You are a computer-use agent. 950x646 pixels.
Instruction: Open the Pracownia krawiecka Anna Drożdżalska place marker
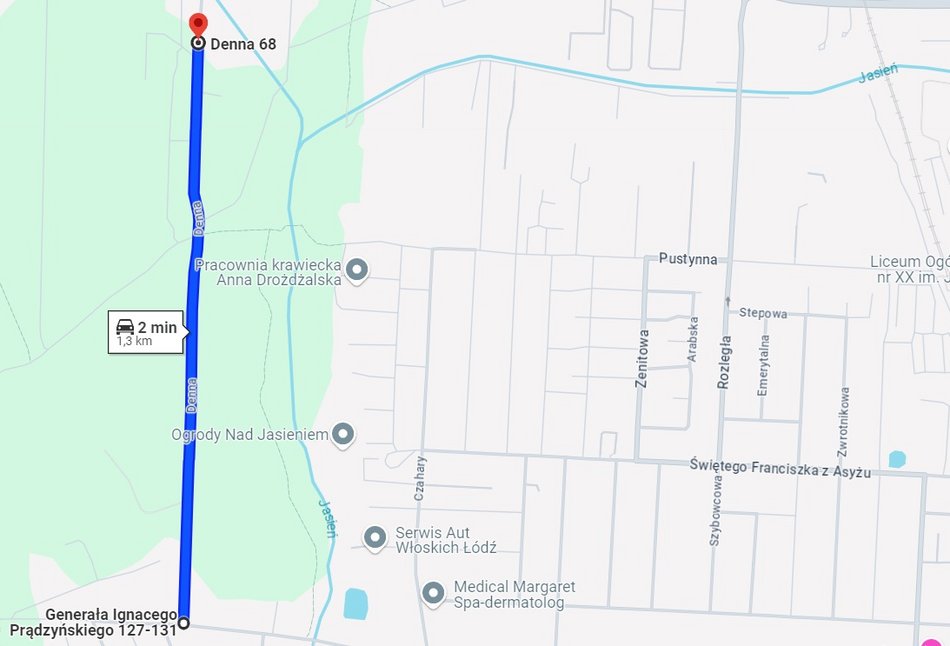pos(356,270)
